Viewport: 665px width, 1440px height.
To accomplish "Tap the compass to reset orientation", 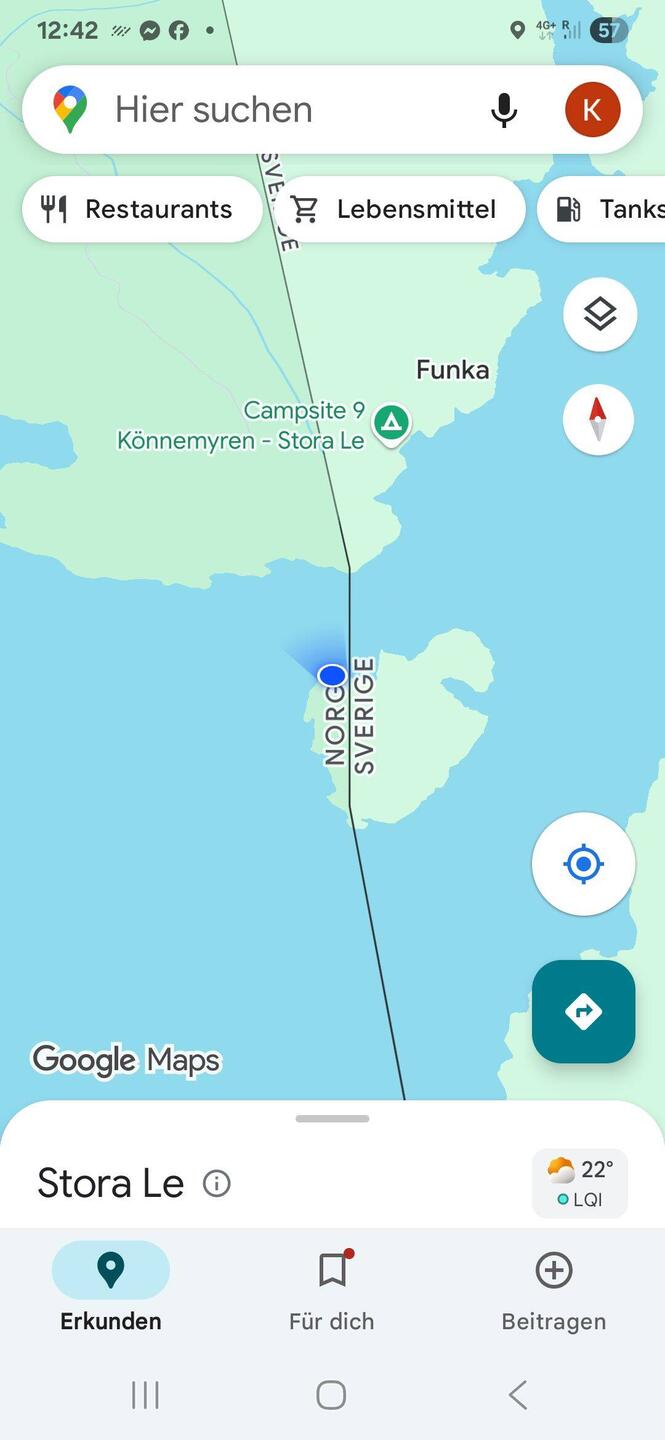I will click(599, 419).
